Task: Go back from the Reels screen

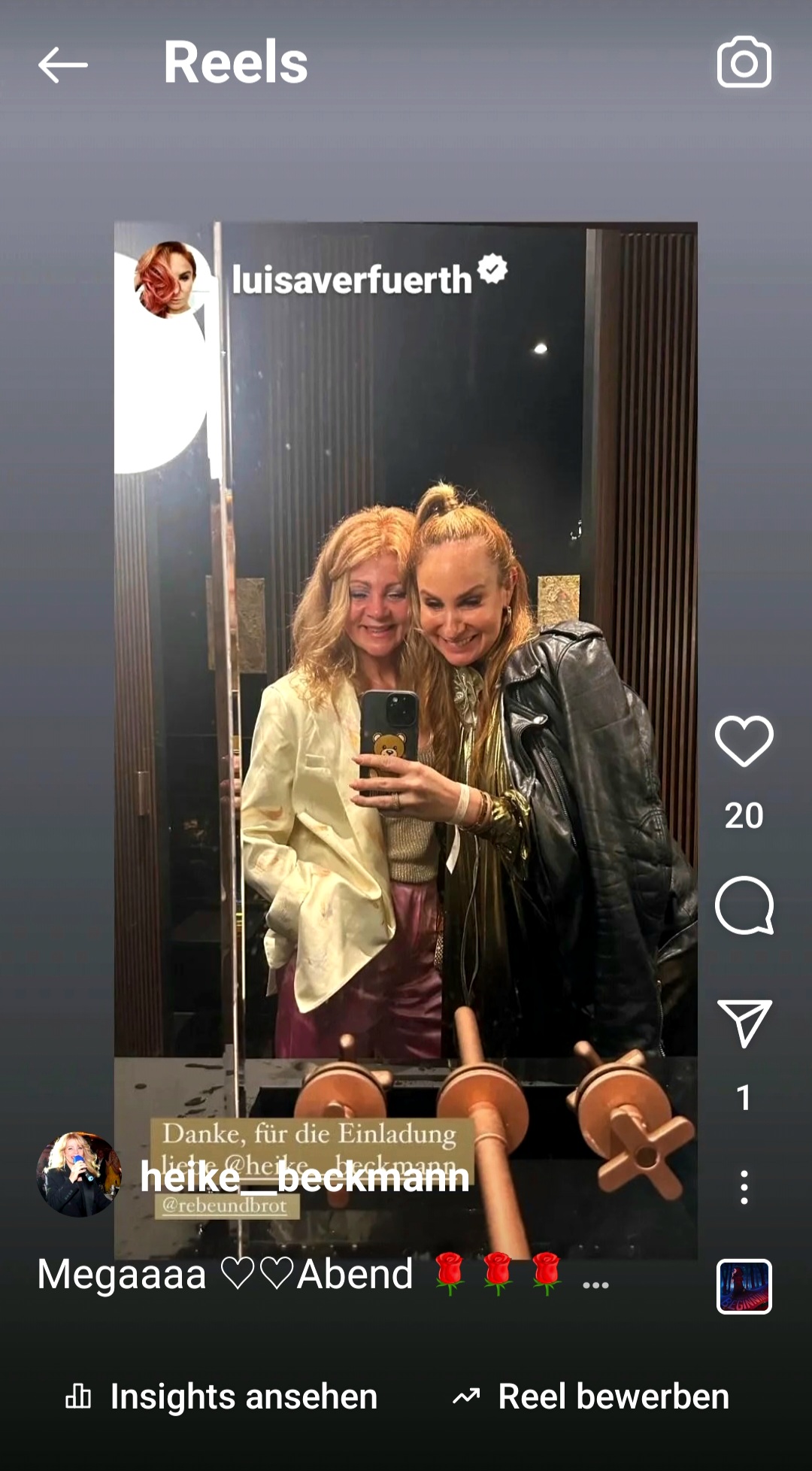Action: (x=63, y=65)
